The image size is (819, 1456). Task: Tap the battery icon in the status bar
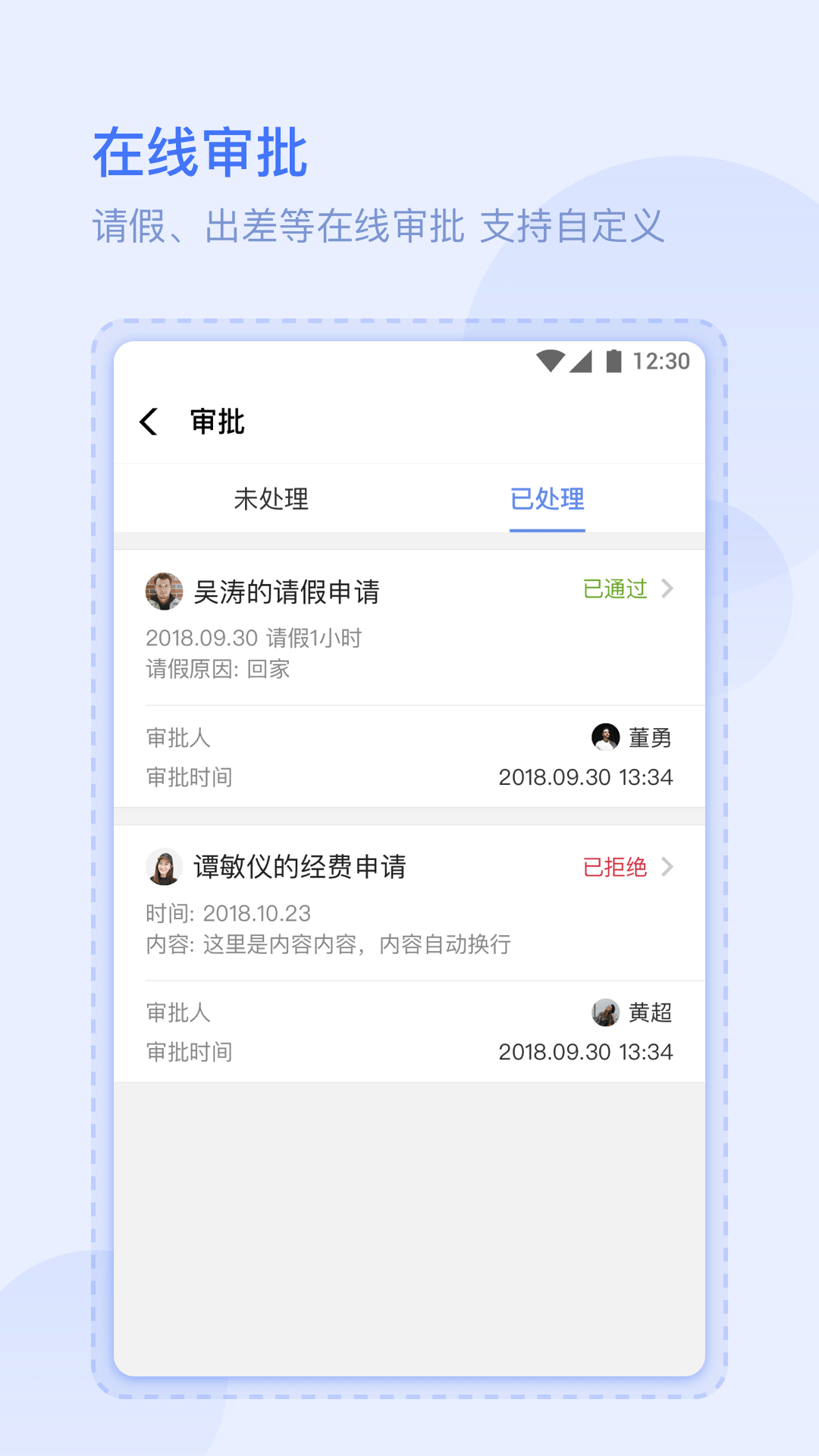614,362
